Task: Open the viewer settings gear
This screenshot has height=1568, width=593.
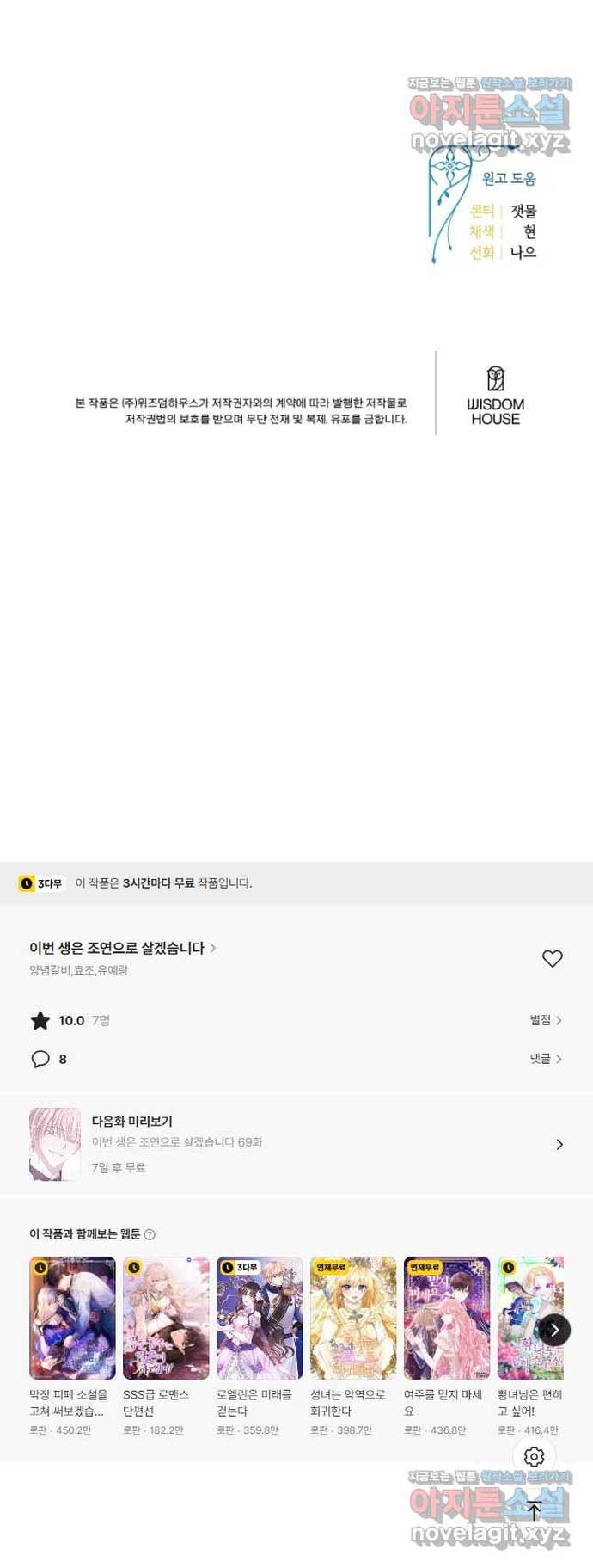Action: click(x=534, y=1456)
